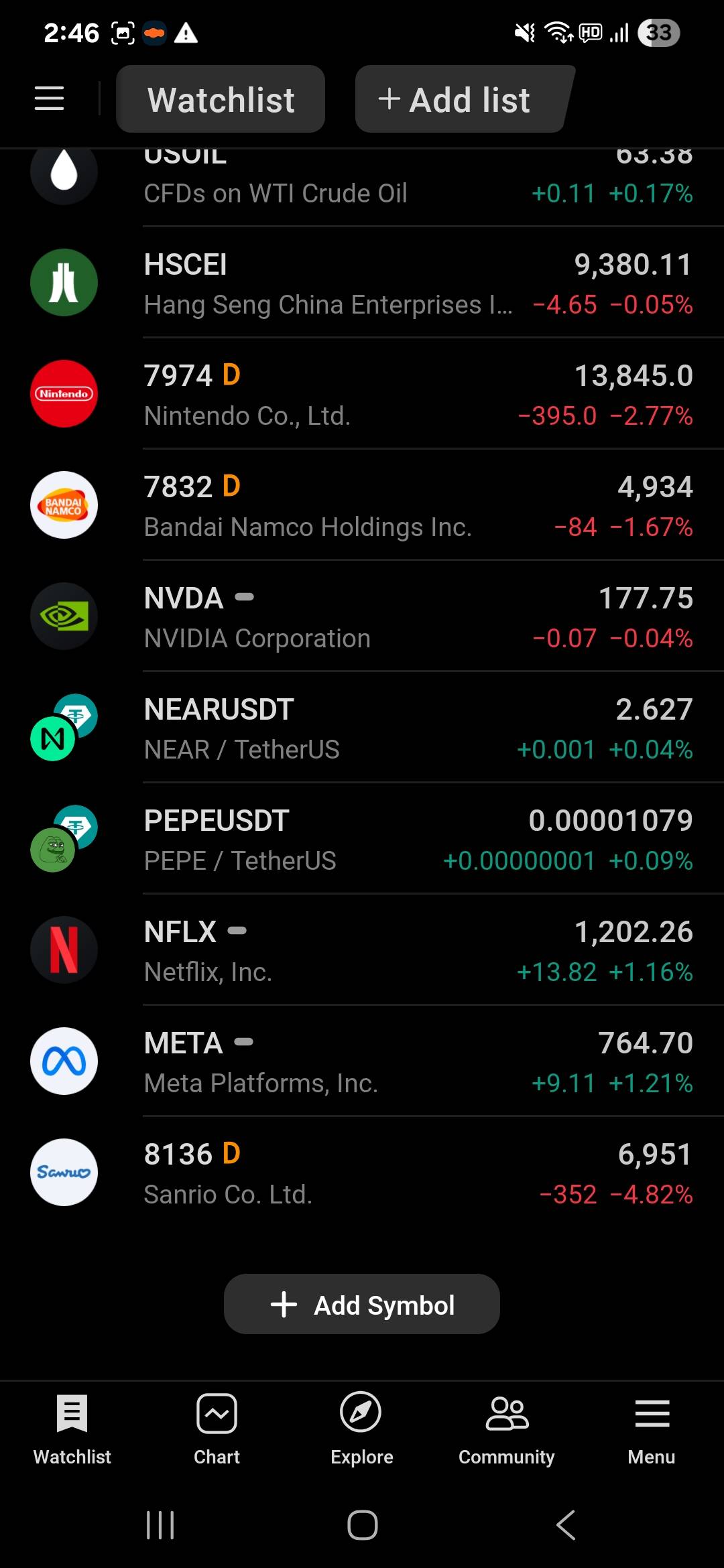This screenshot has width=724, height=1568.
Task: Open the Community tab
Action: (x=506, y=1429)
